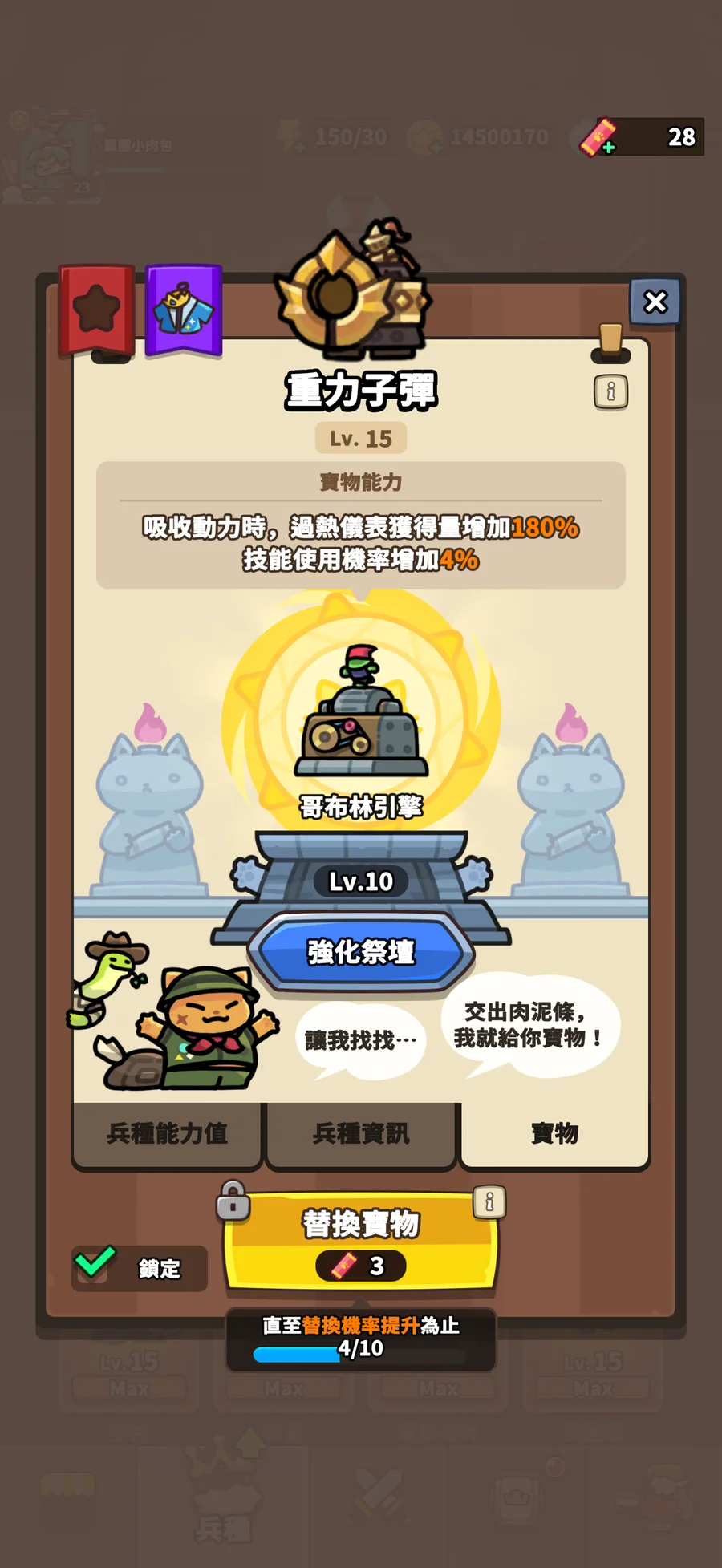Switch to the 兵種能力值 tab
The image size is (722, 1568).
pos(168,1134)
